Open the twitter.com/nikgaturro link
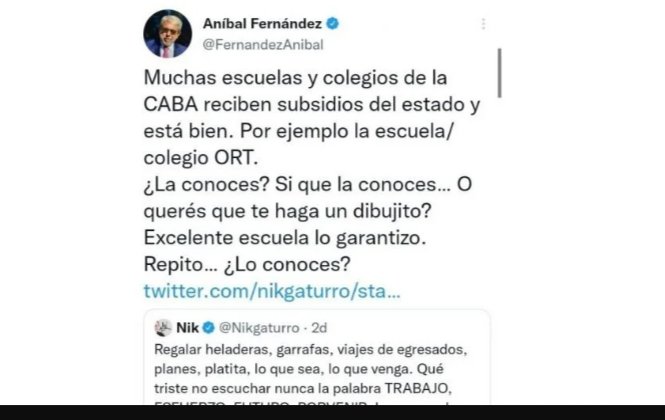This screenshot has width=665, height=420. (272, 291)
